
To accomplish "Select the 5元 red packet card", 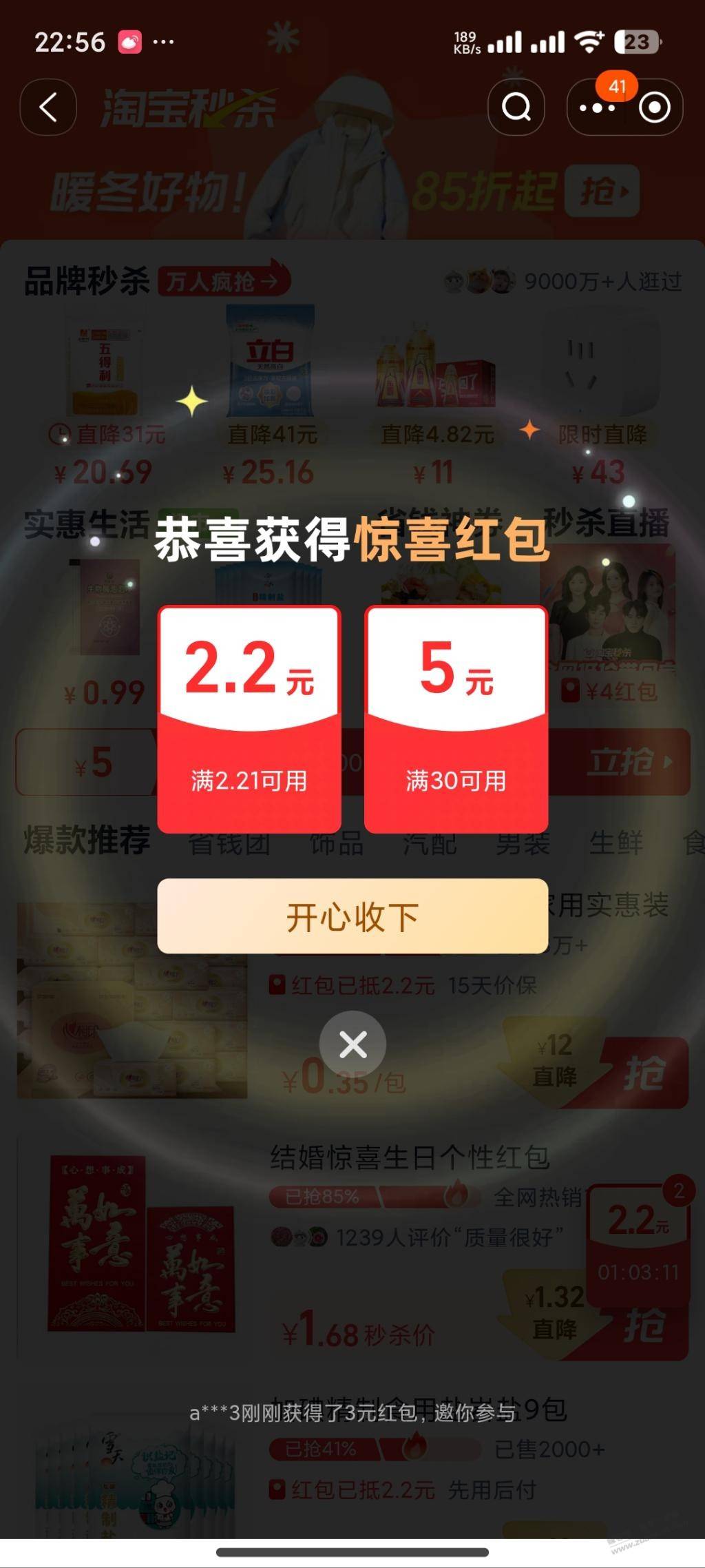I will pos(456,719).
